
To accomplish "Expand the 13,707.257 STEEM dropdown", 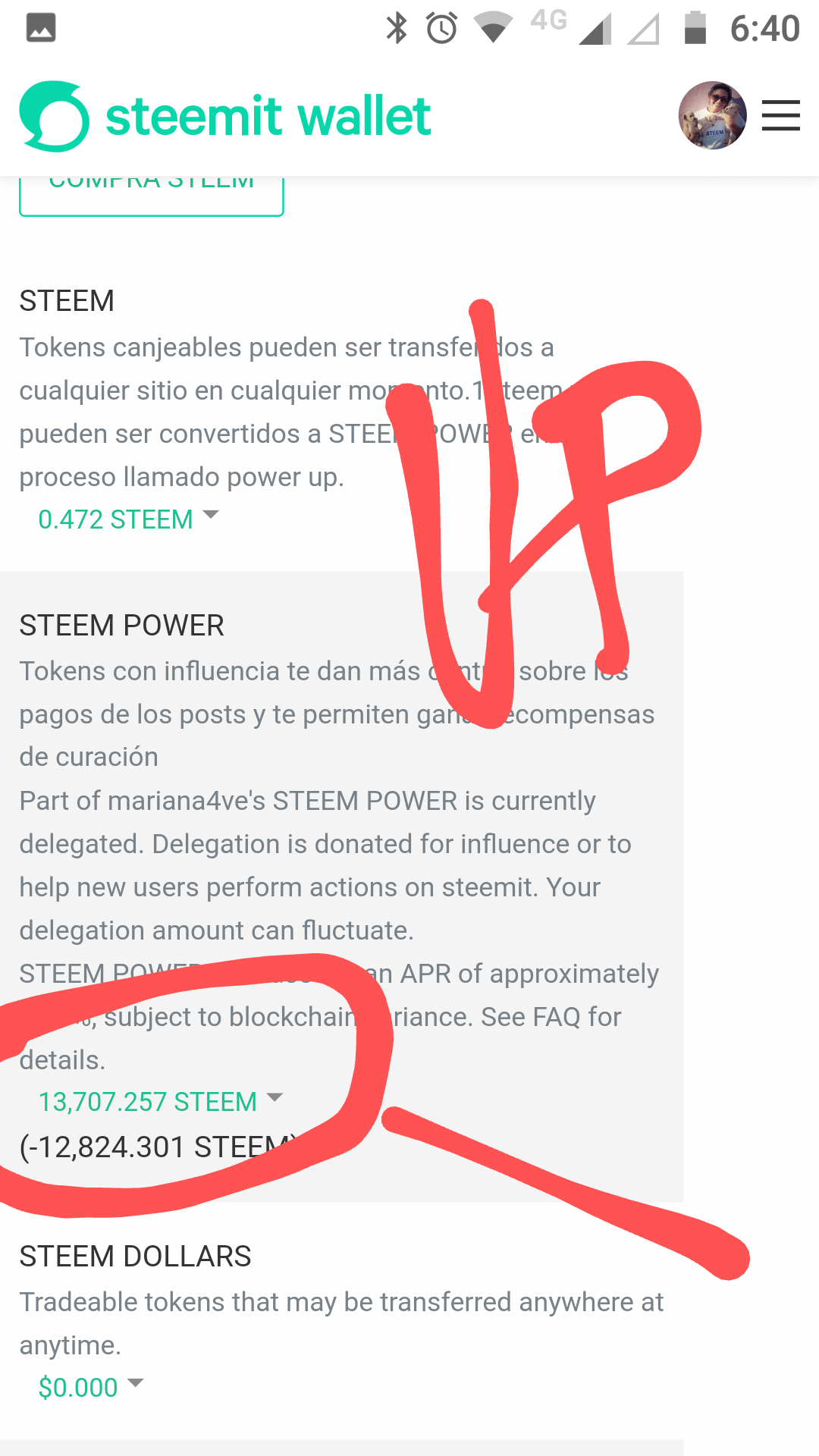I will click(160, 1101).
